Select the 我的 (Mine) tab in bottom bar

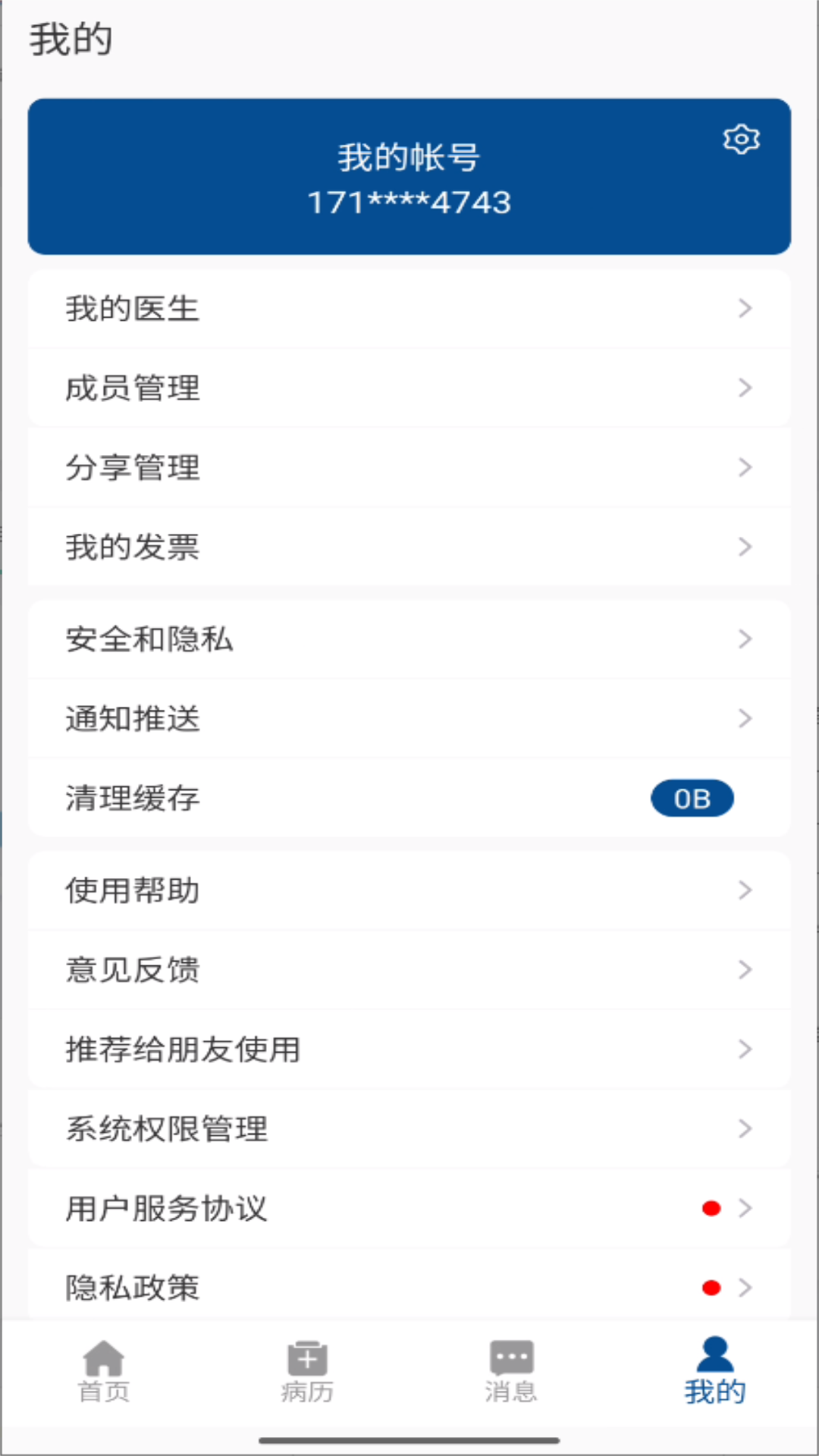[714, 1371]
